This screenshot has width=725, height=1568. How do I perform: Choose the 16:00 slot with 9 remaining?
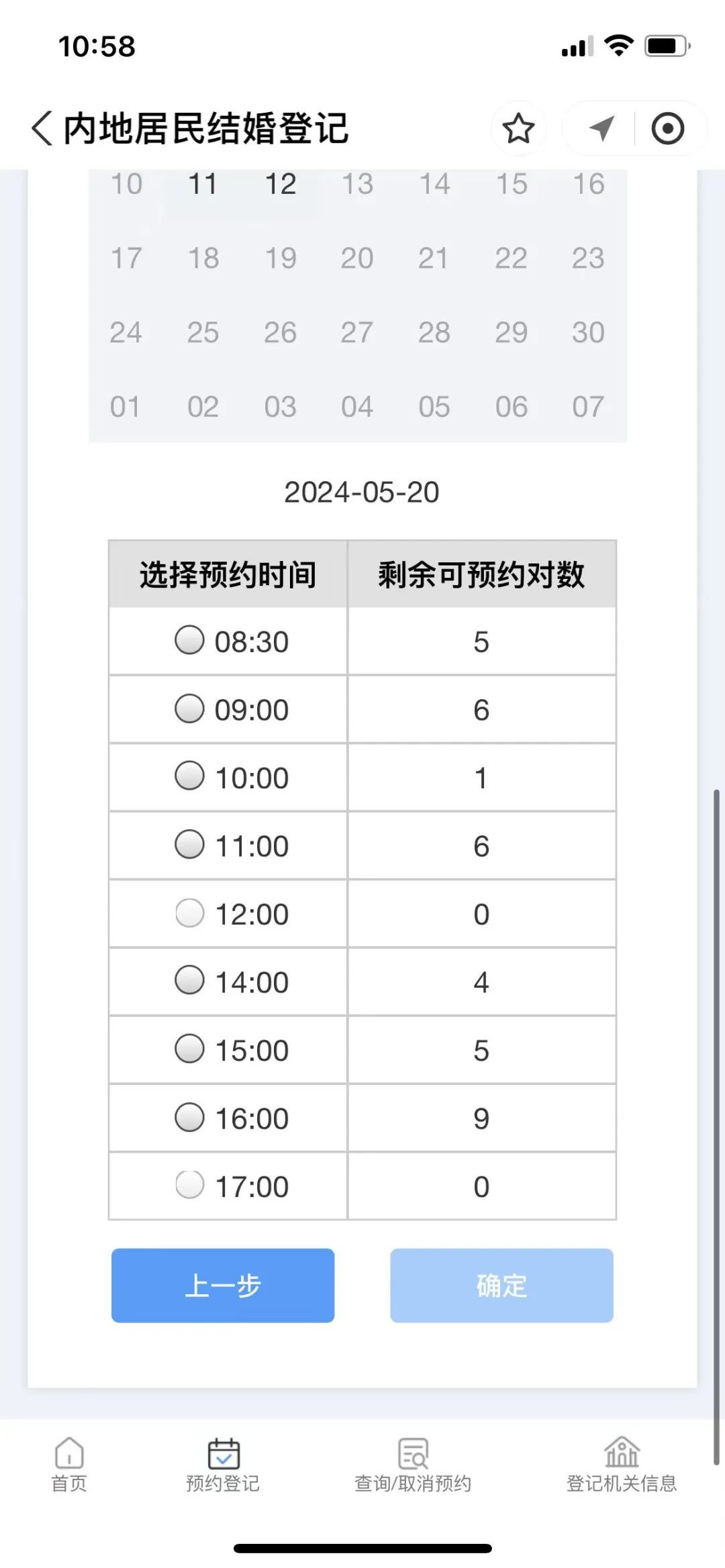pyautogui.click(x=189, y=1118)
